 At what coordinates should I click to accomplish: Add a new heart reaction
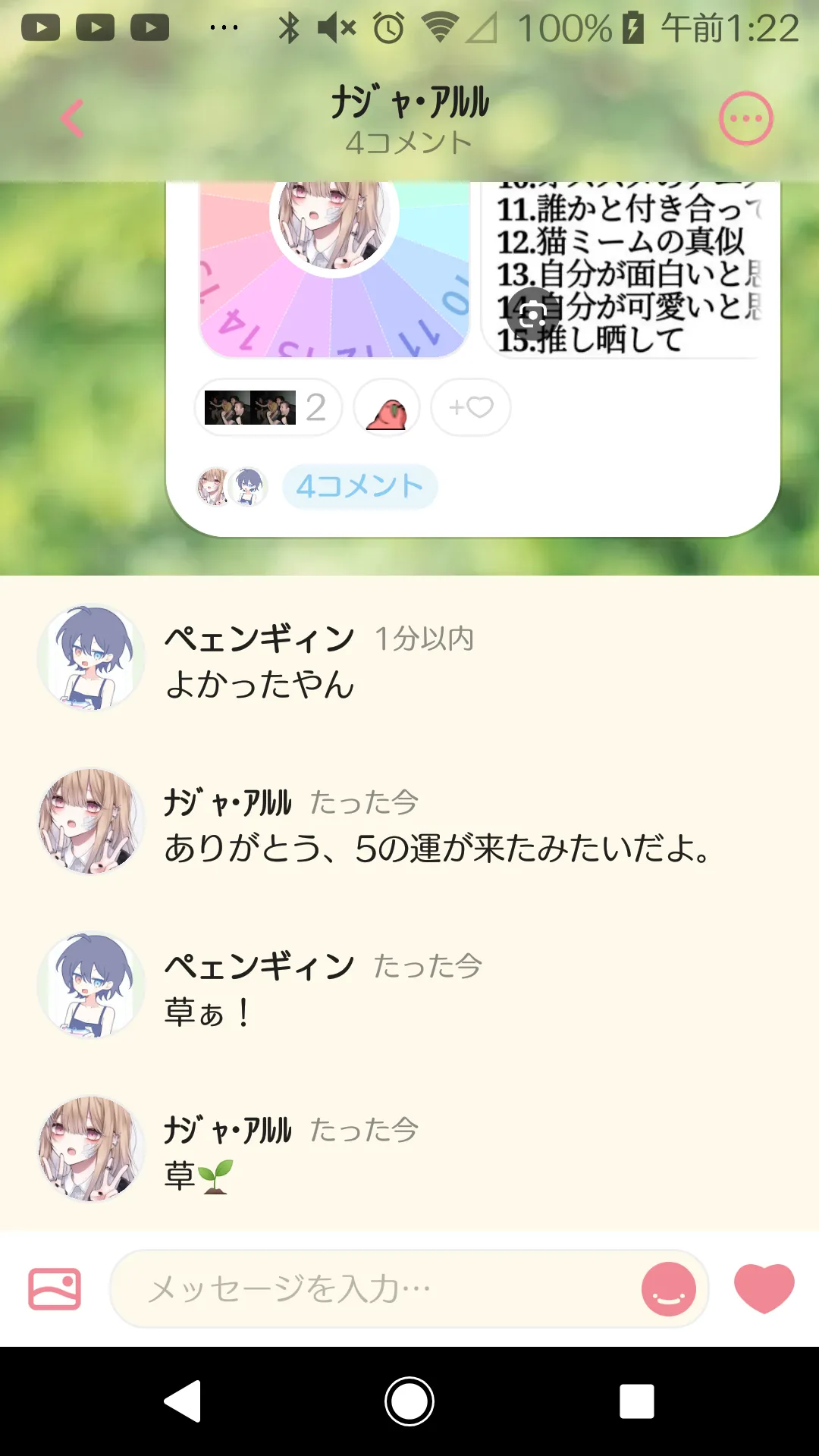pyautogui.click(x=471, y=408)
